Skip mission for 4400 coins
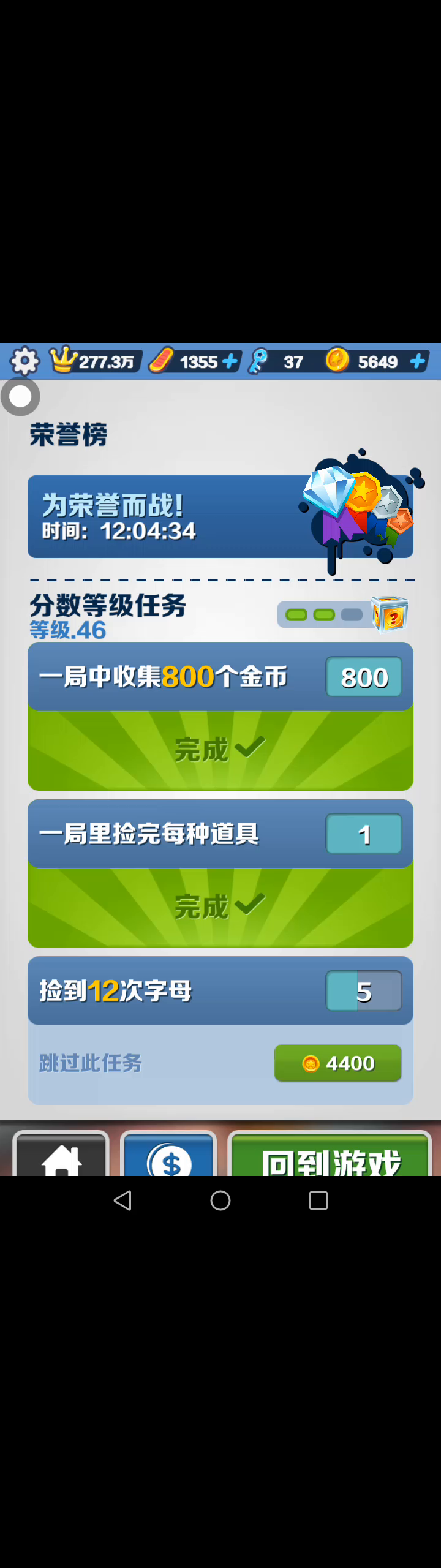 (x=337, y=1063)
